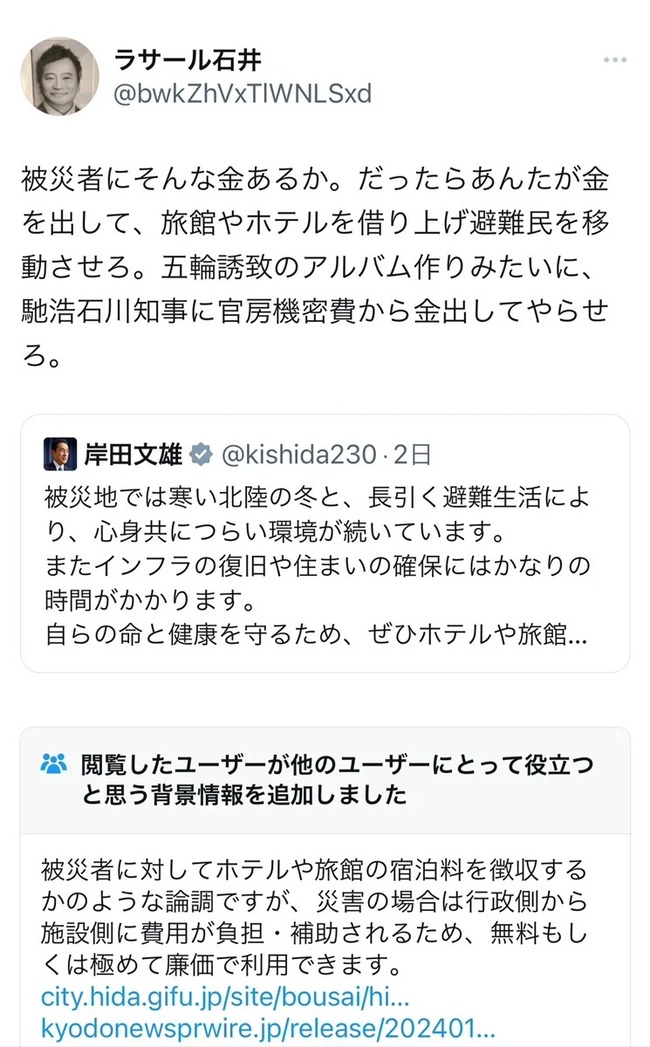Open ラサール石井's profile picture
650x1047 pixels.
(60, 78)
